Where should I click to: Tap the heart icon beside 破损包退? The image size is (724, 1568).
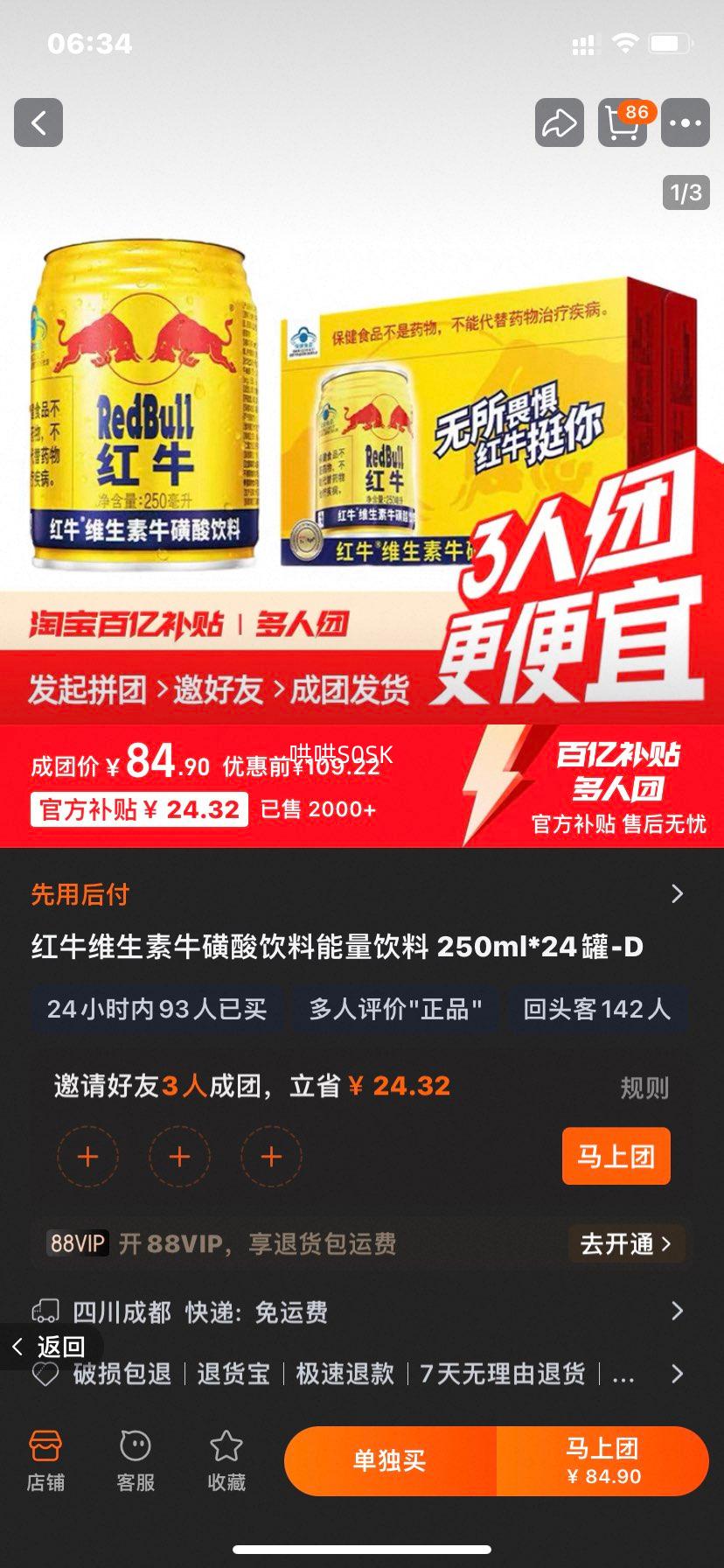[x=42, y=1374]
